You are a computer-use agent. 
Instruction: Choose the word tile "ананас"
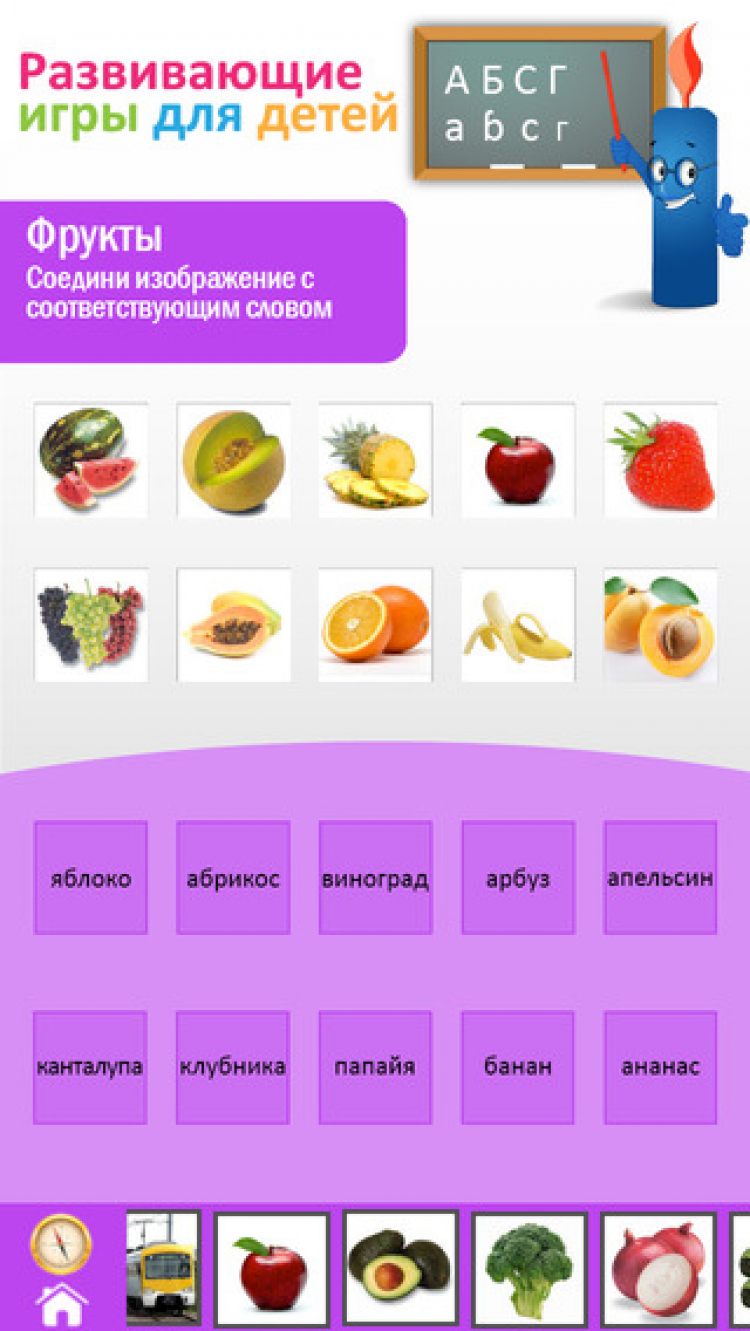coord(660,1067)
